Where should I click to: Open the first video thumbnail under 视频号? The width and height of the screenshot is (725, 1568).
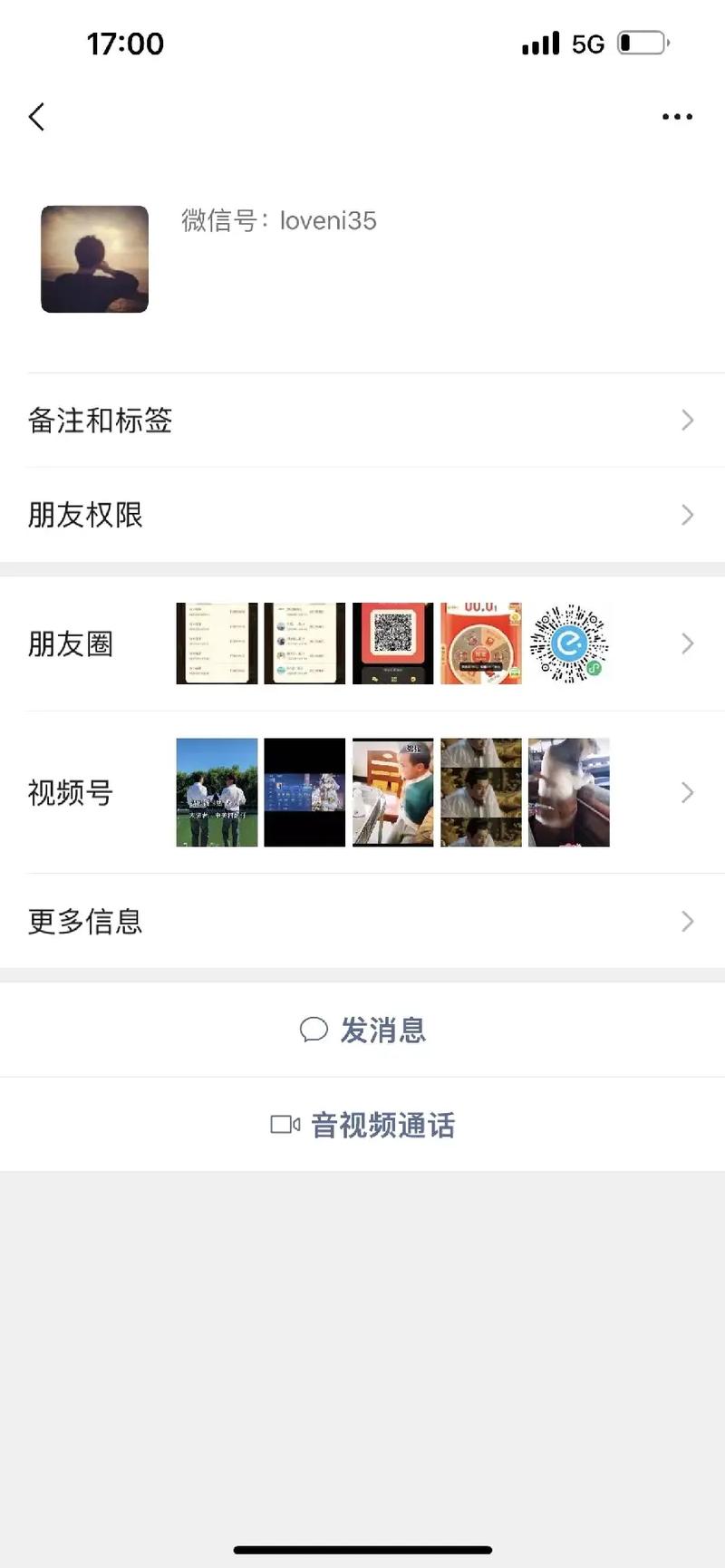(216, 792)
